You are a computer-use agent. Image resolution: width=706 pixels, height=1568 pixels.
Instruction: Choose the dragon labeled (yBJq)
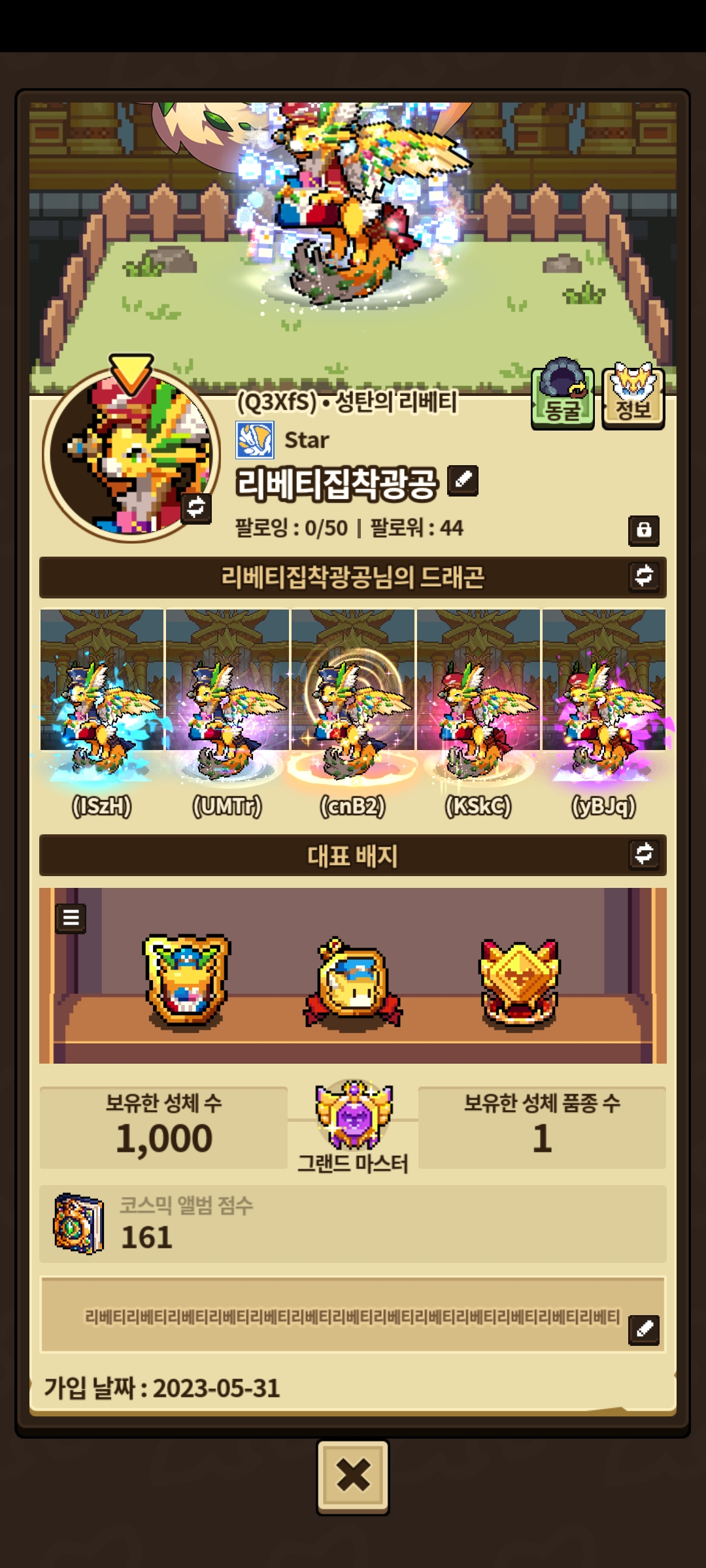pos(604,712)
